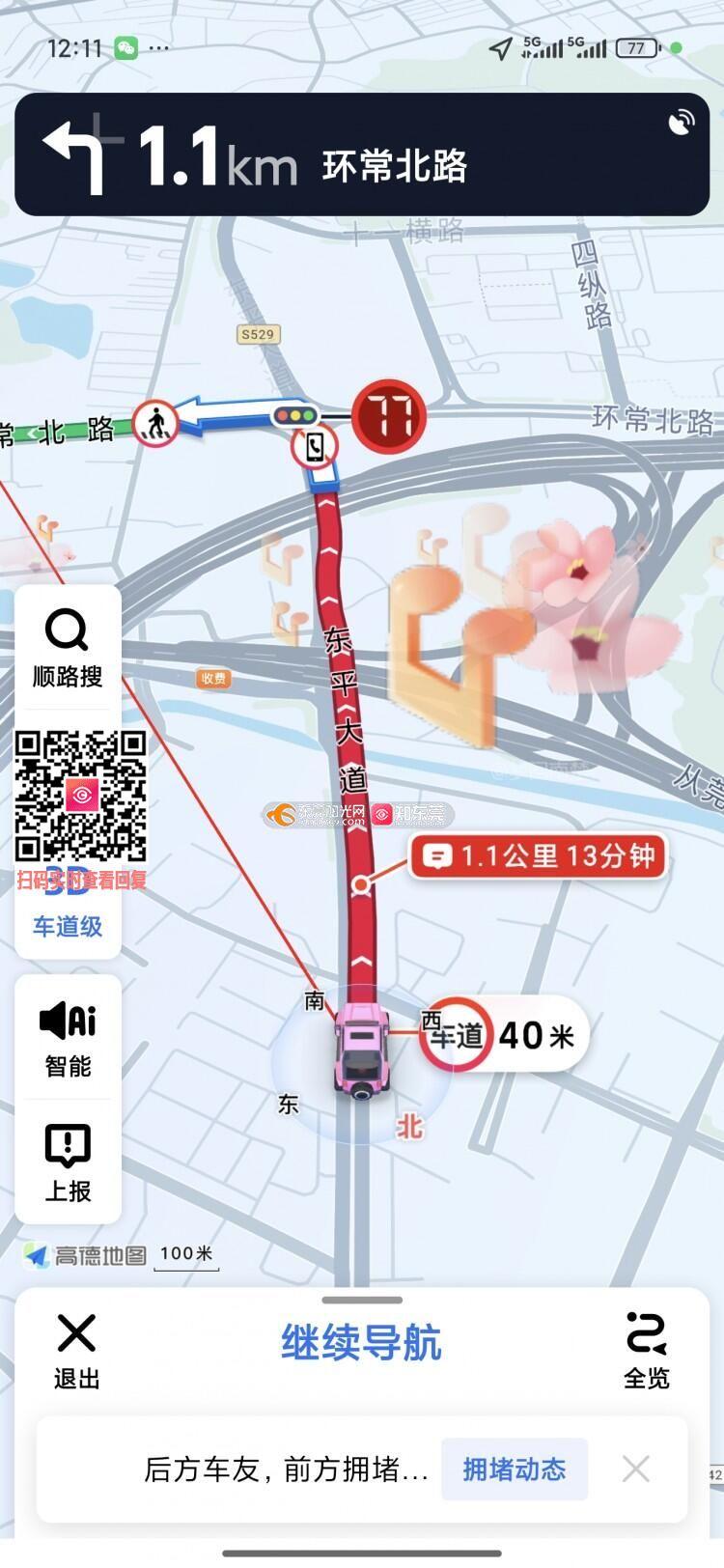View 拥堵动态 congestion updates
This screenshot has height=1568, width=724.
(x=514, y=1470)
